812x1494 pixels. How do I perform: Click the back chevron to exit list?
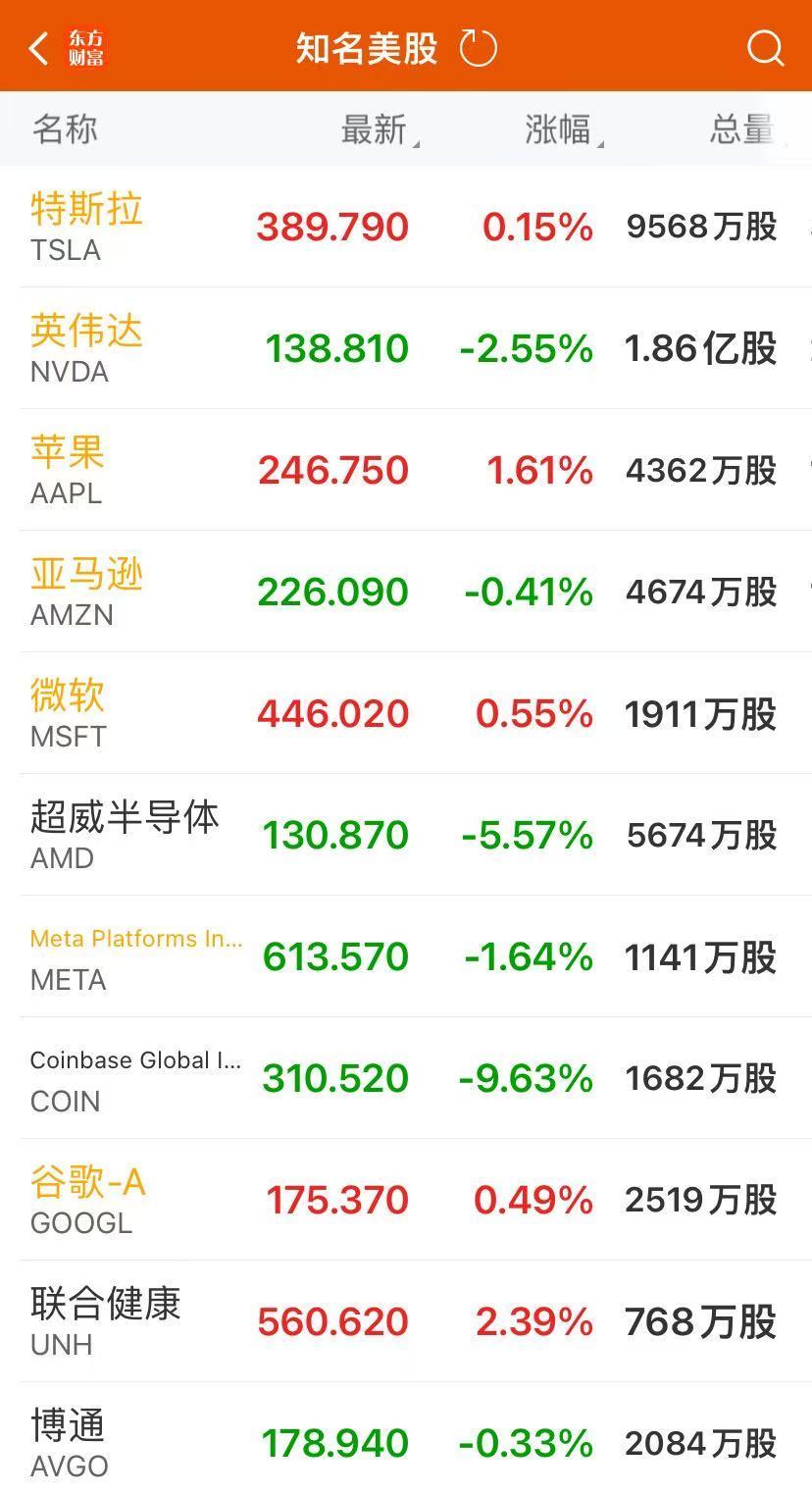(36, 46)
